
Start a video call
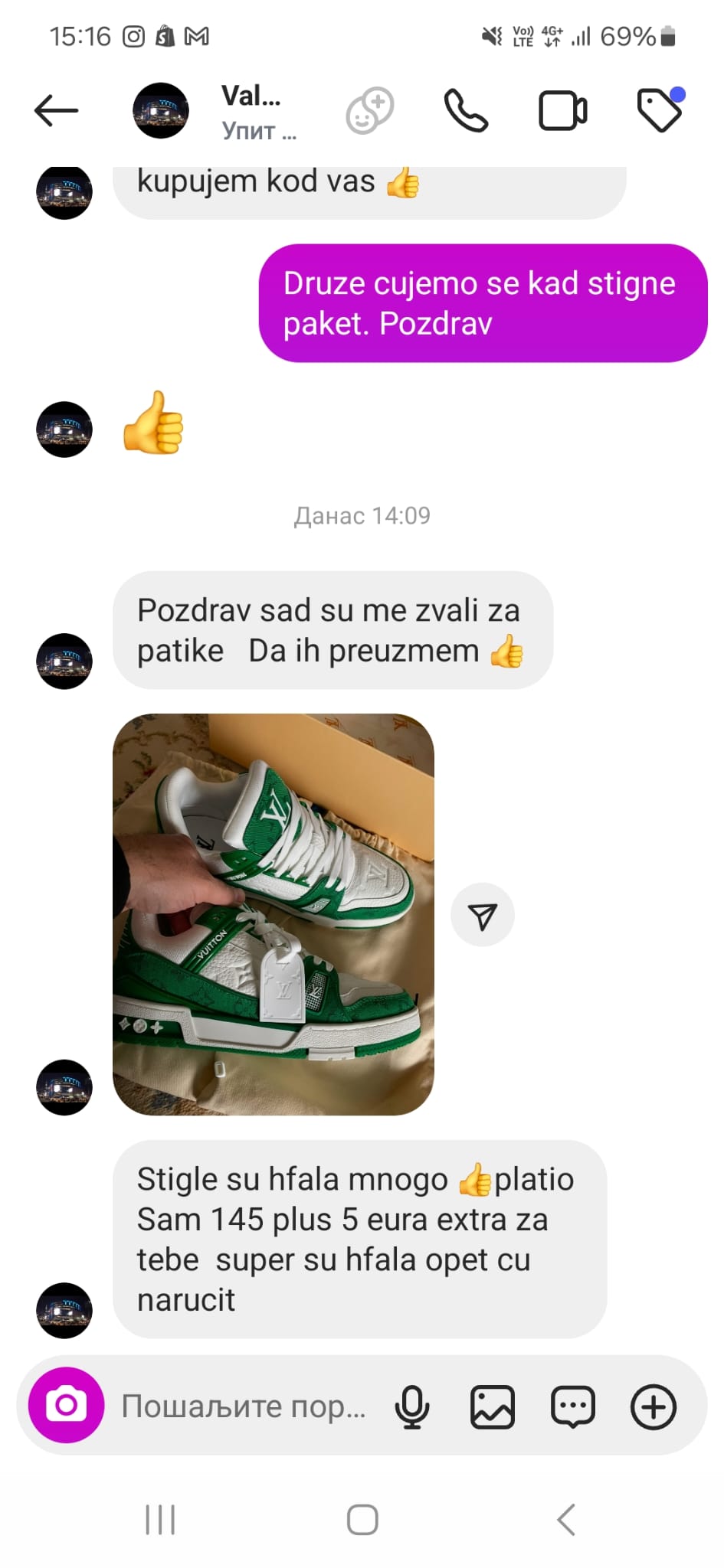[x=563, y=110]
